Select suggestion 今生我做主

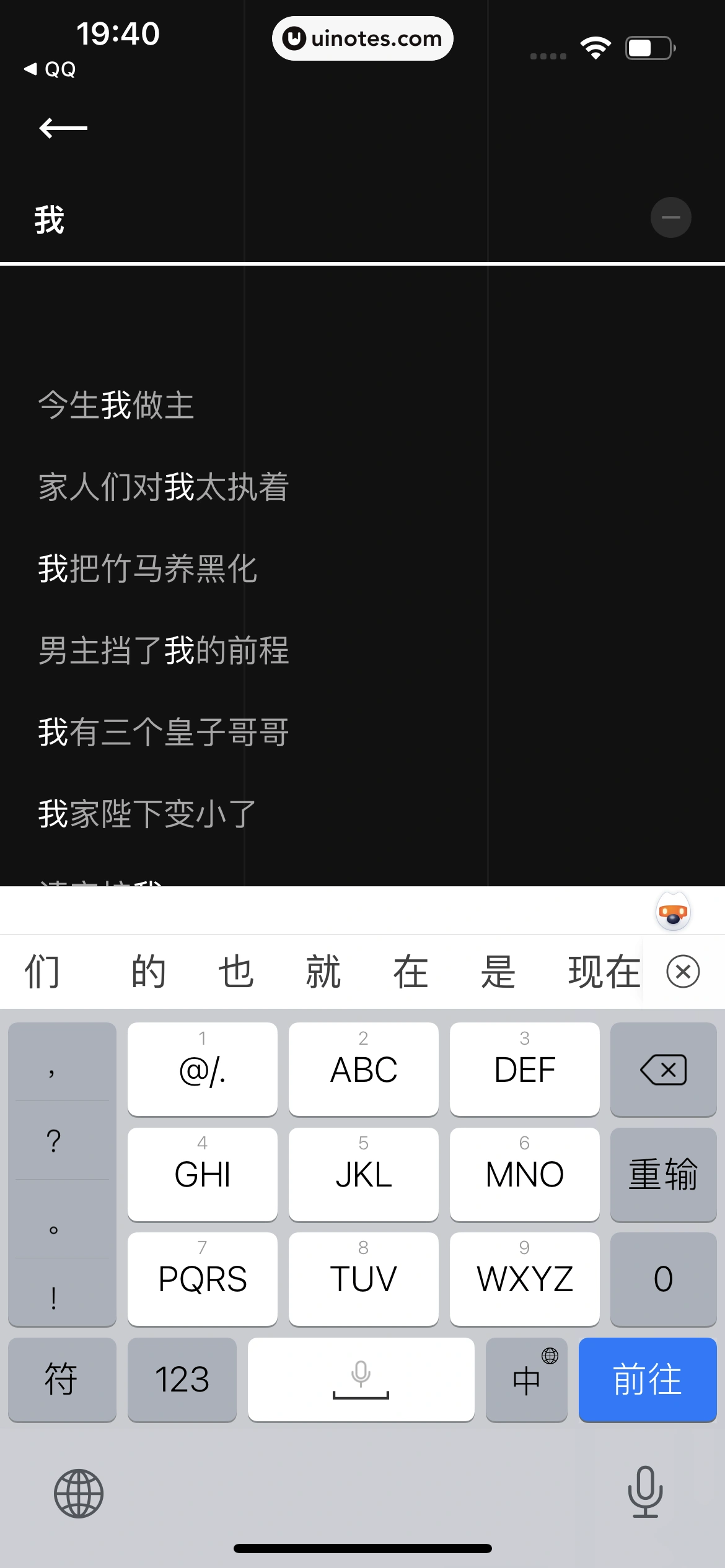[116, 406]
